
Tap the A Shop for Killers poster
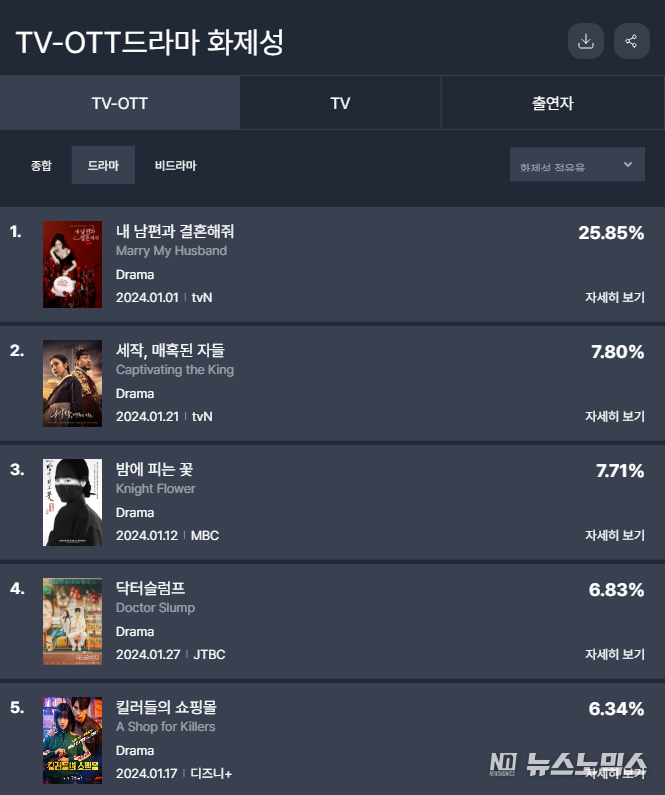coord(72,740)
